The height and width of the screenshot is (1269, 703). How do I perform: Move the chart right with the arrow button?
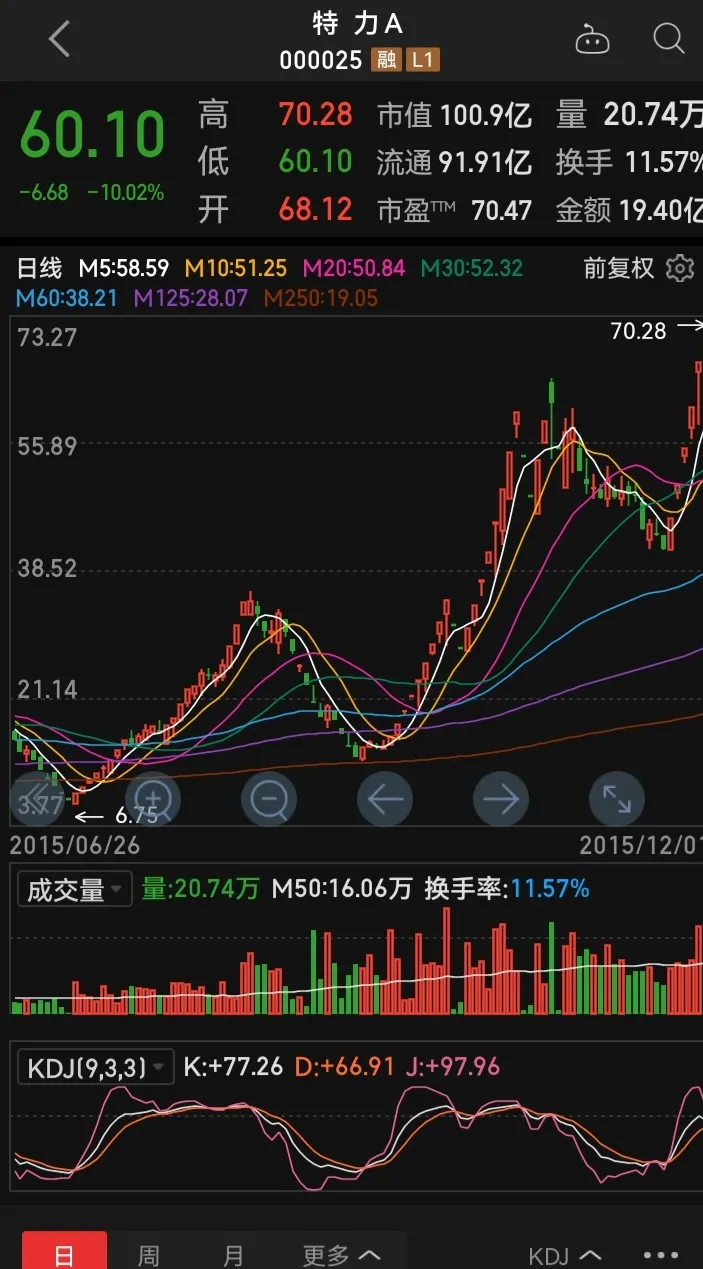pos(501,799)
